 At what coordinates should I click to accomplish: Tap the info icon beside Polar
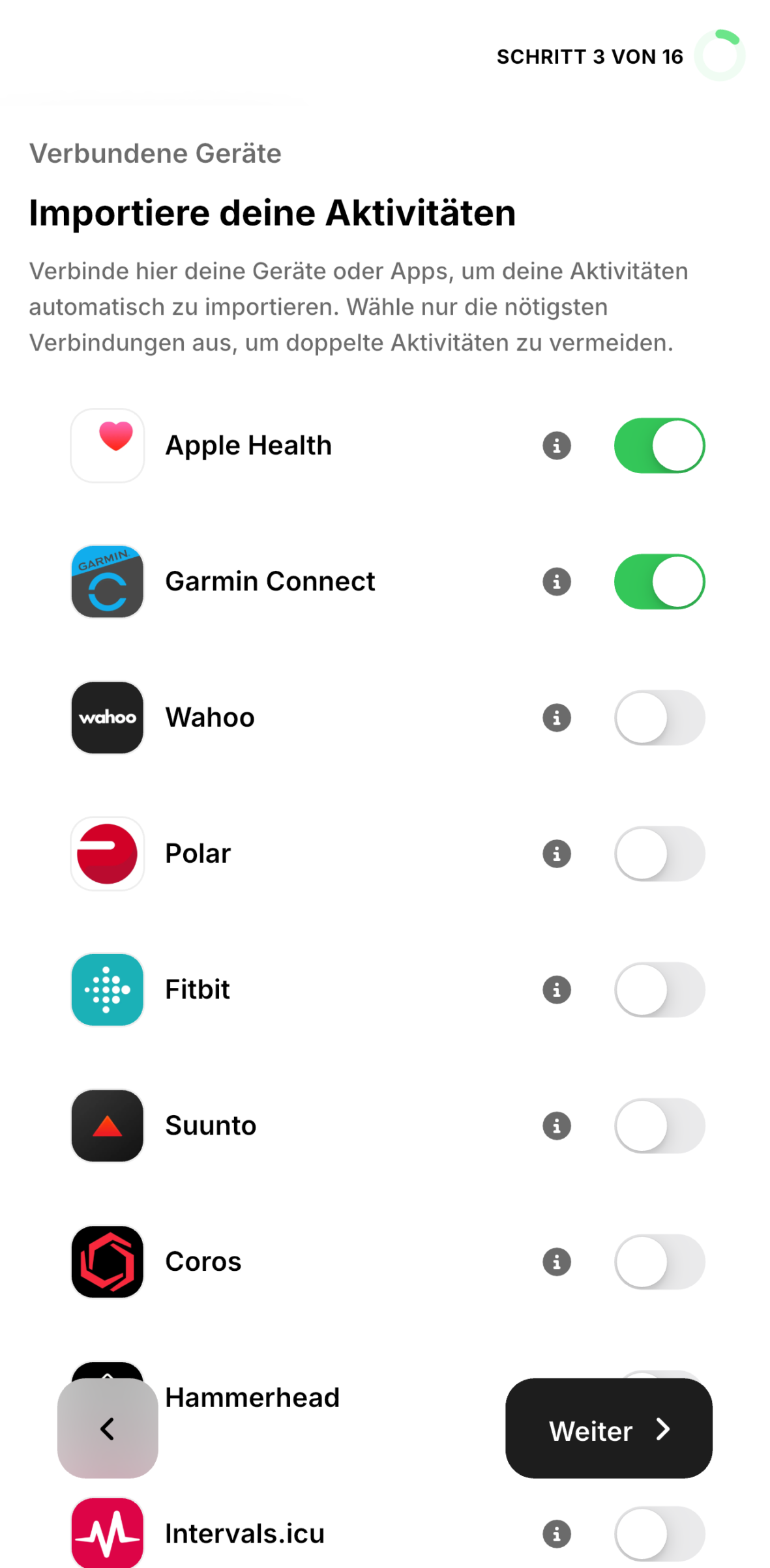click(x=556, y=854)
